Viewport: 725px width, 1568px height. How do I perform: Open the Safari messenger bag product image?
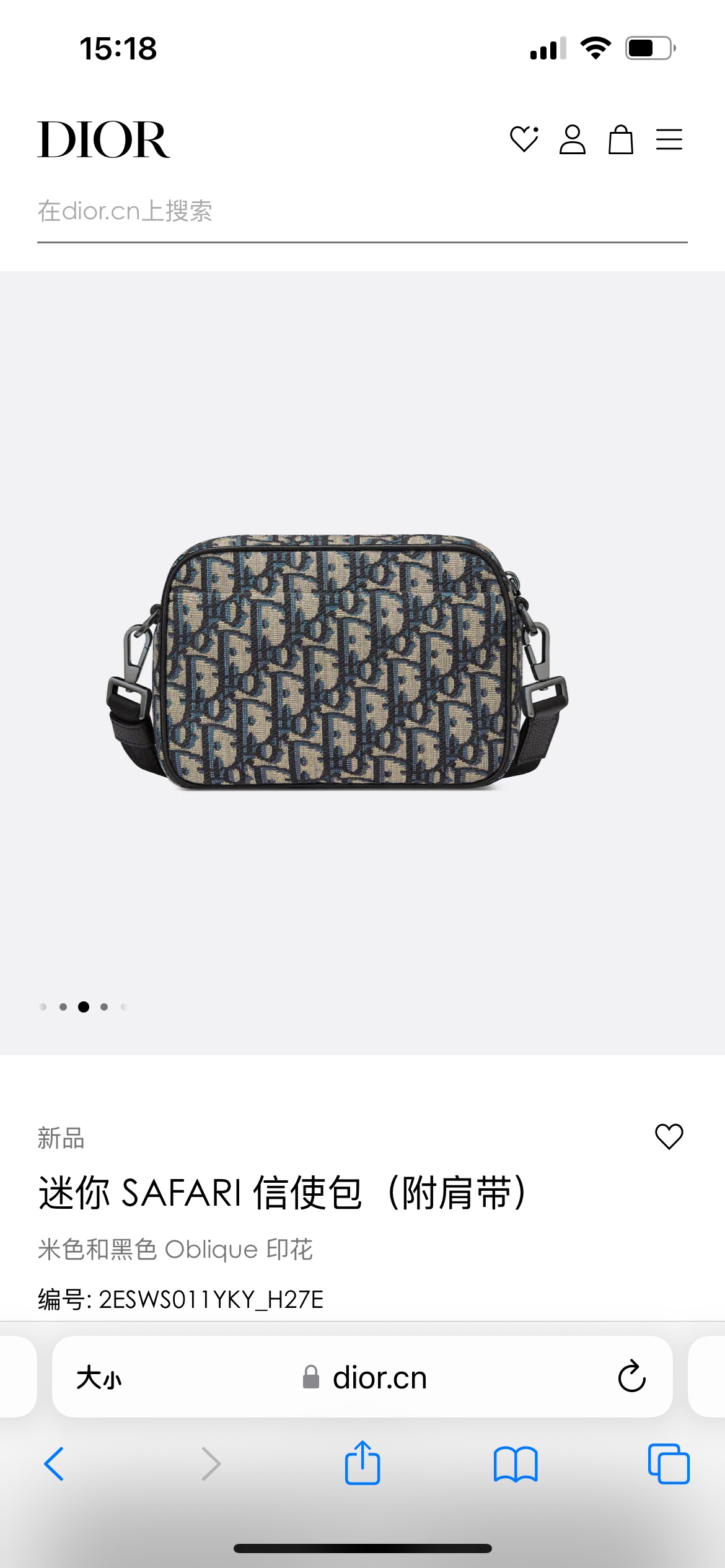[x=338, y=661]
